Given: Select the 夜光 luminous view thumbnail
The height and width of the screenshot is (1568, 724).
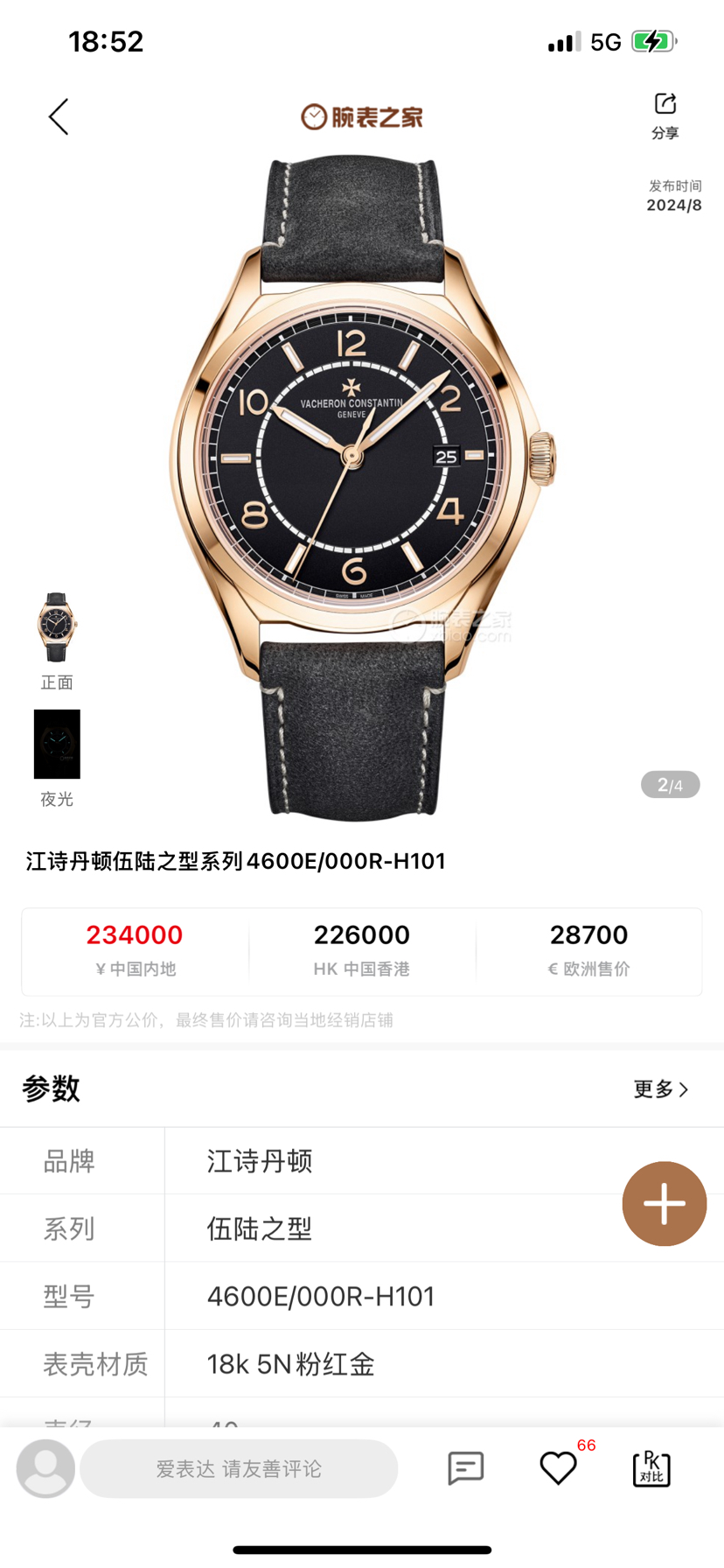Looking at the screenshot, I should point(57,745).
